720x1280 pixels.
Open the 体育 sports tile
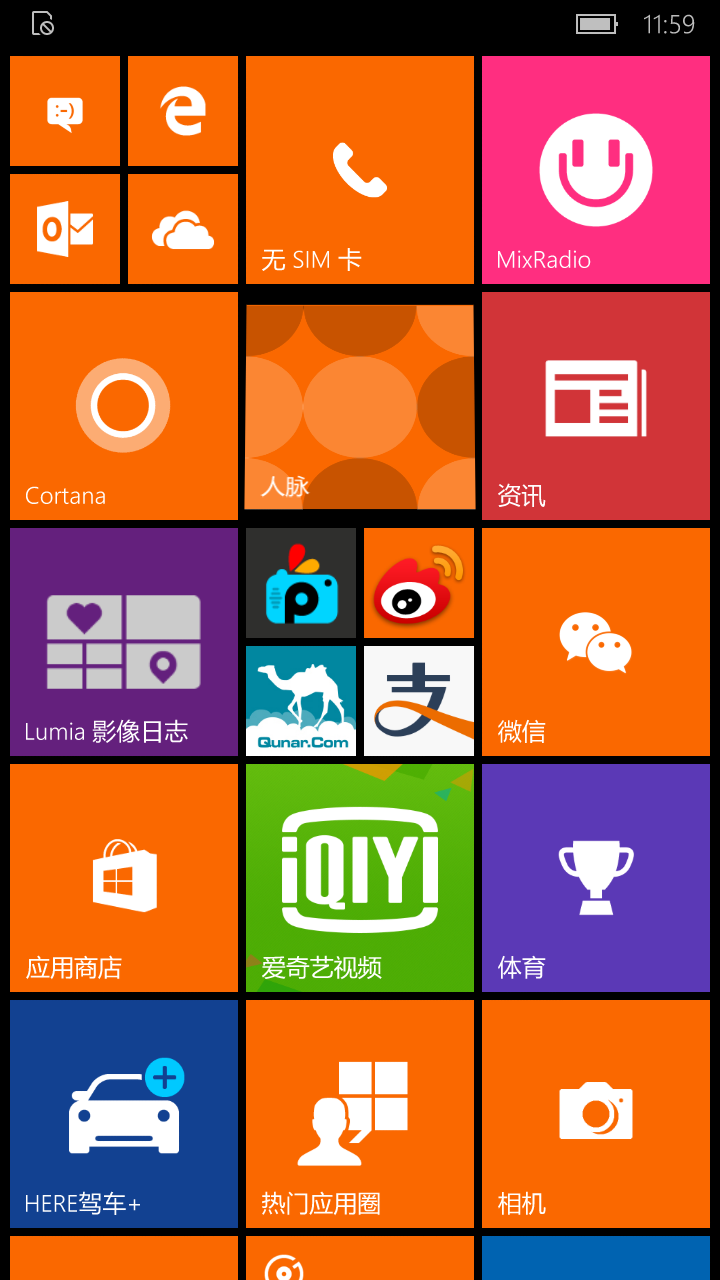coord(596,878)
